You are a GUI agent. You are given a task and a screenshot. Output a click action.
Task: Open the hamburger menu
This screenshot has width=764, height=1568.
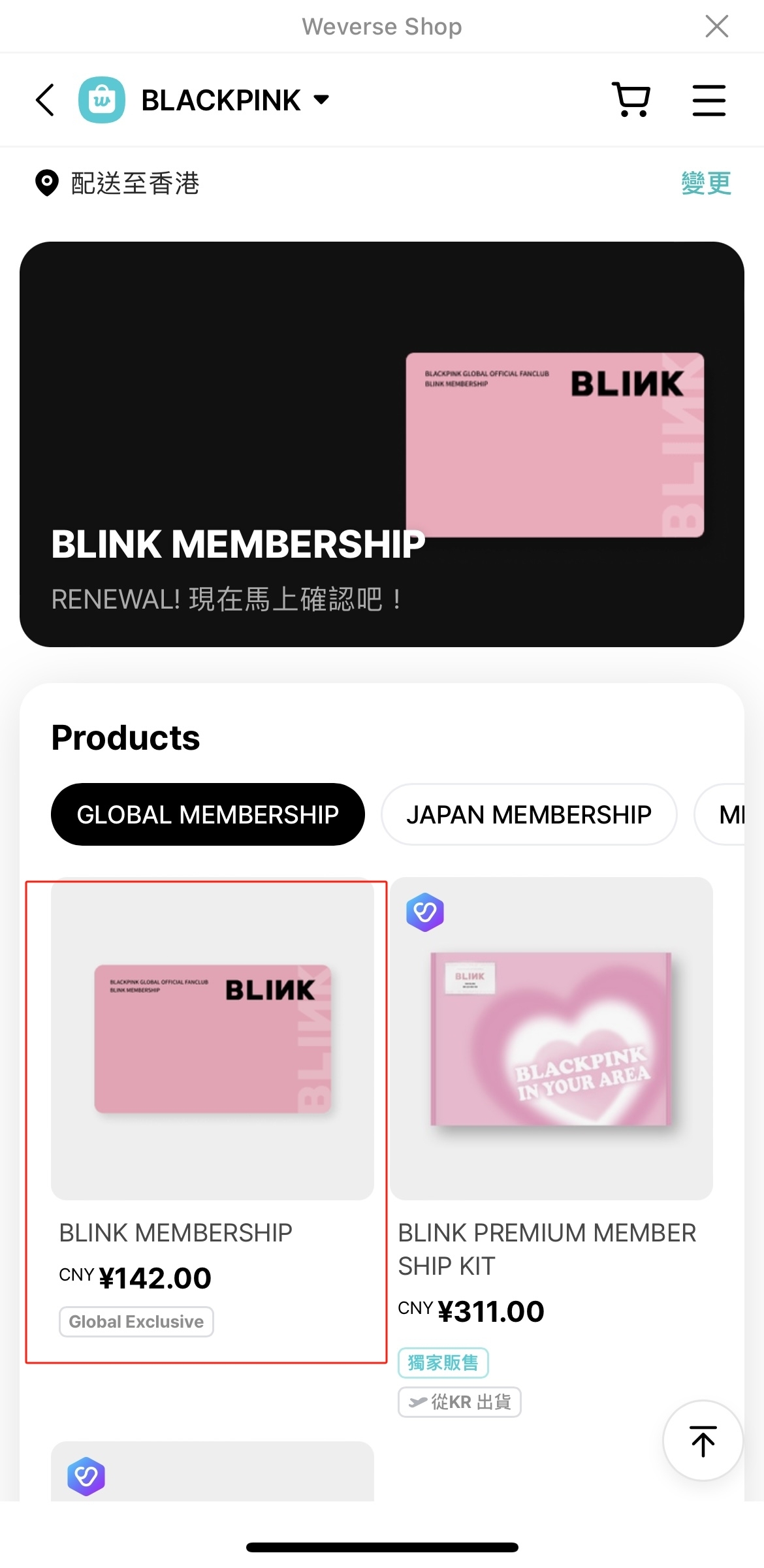point(708,100)
